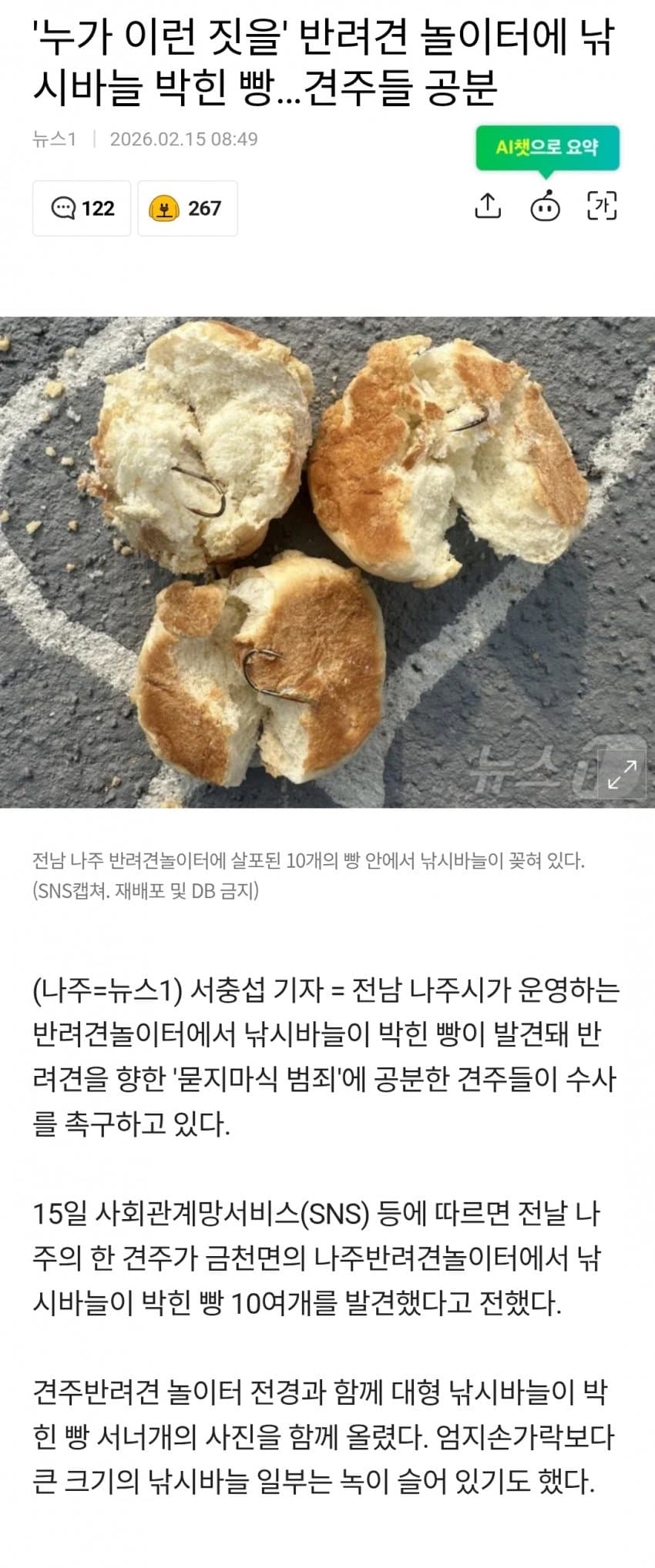Image resolution: width=655 pixels, height=1568 pixels.
Task: Expand the bread photo to fullscreen
Action: coord(622,774)
